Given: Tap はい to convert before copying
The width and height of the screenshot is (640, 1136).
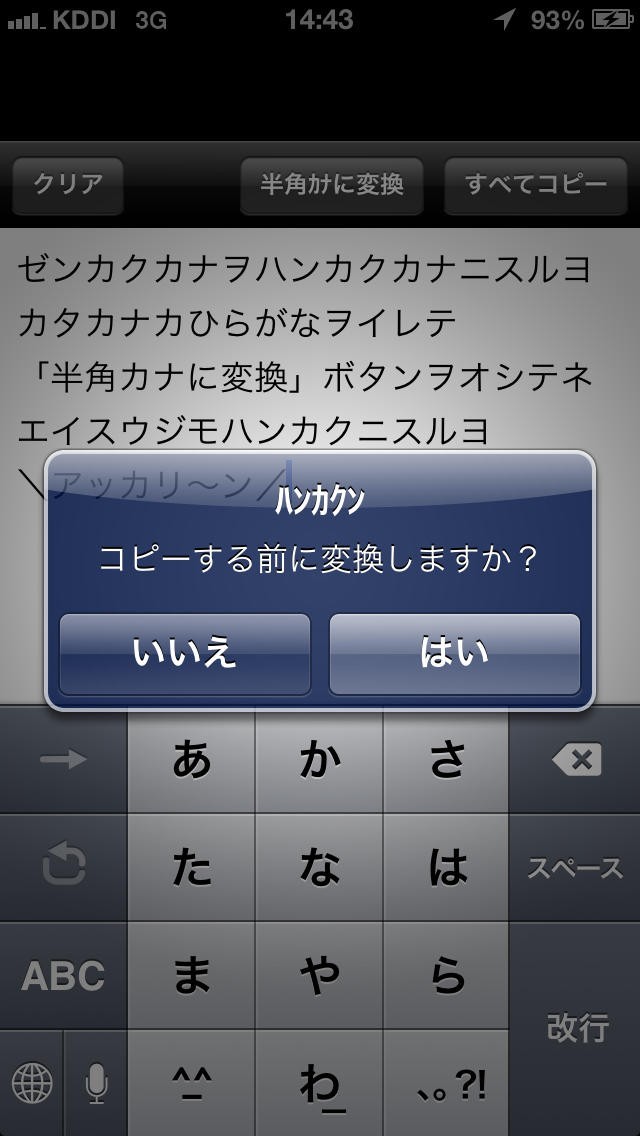Looking at the screenshot, I should [x=455, y=654].
